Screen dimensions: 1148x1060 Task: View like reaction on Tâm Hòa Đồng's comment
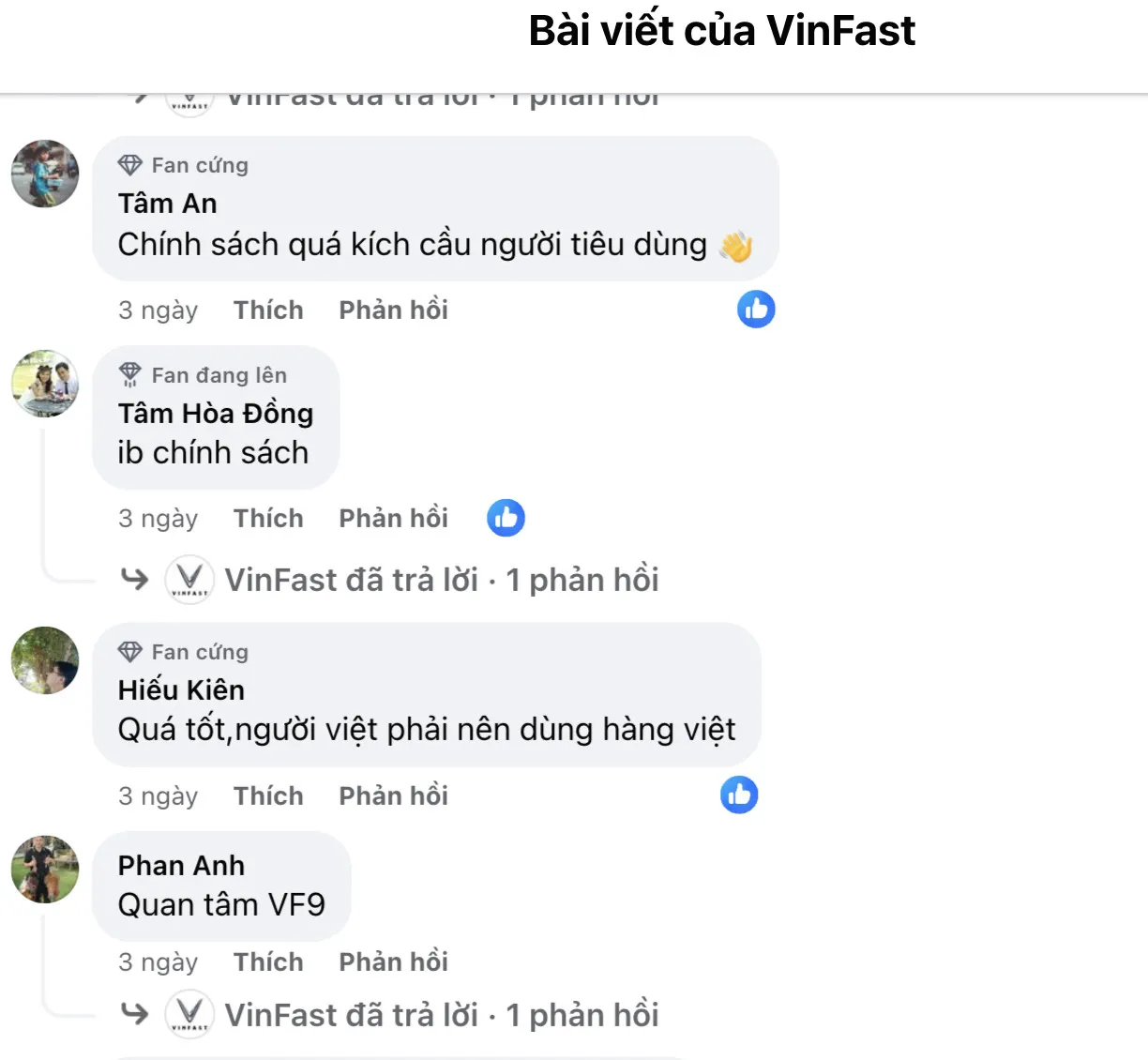pyautogui.click(x=506, y=518)
